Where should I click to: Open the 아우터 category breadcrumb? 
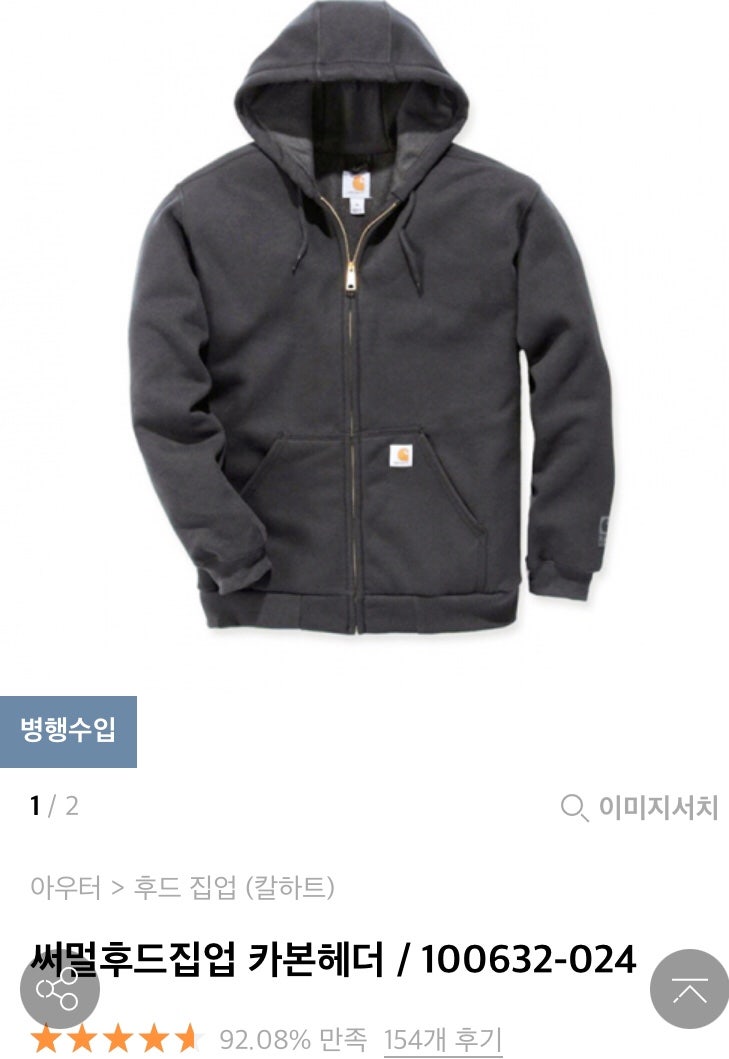pos(65,887)
